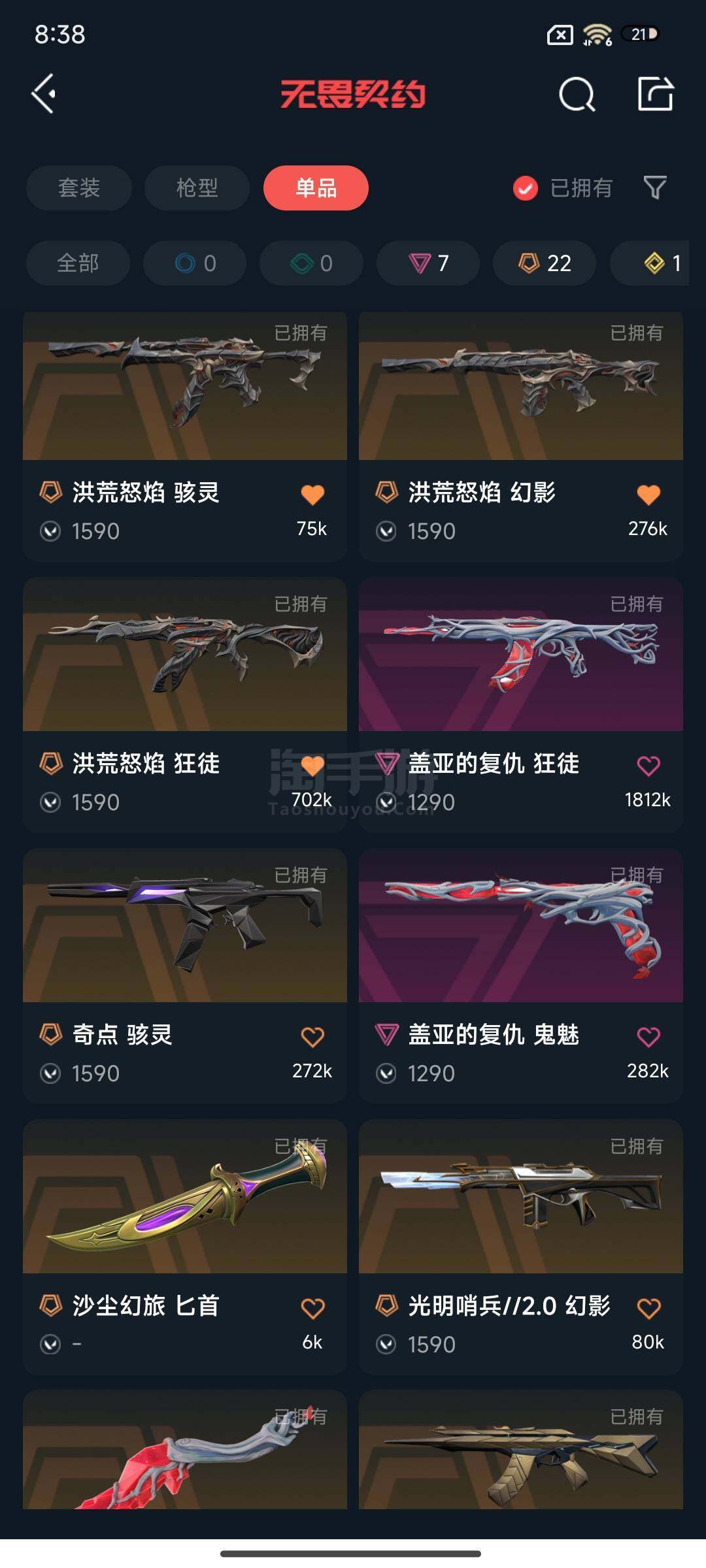
Task: Like the 盖亚的复仇 鬼魅 skin
Action: tap(648, 1037)
